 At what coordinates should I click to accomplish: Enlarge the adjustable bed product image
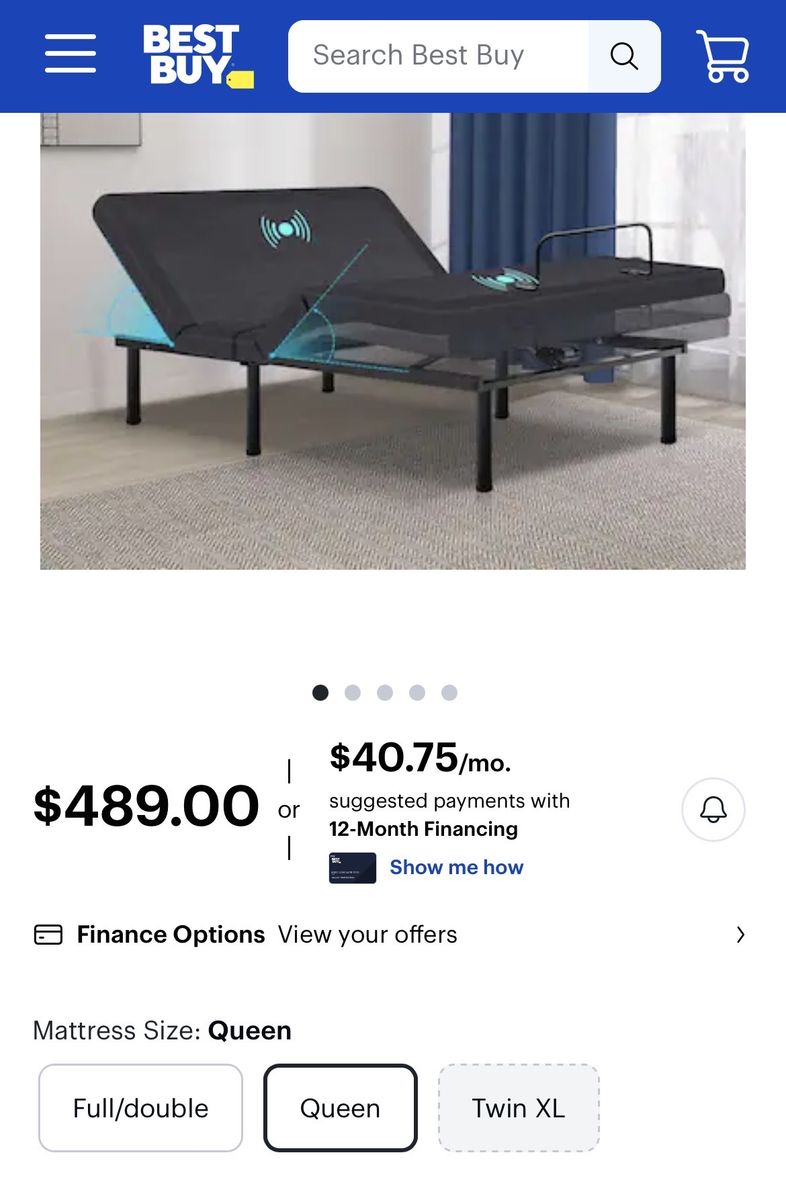click(392, 340)
